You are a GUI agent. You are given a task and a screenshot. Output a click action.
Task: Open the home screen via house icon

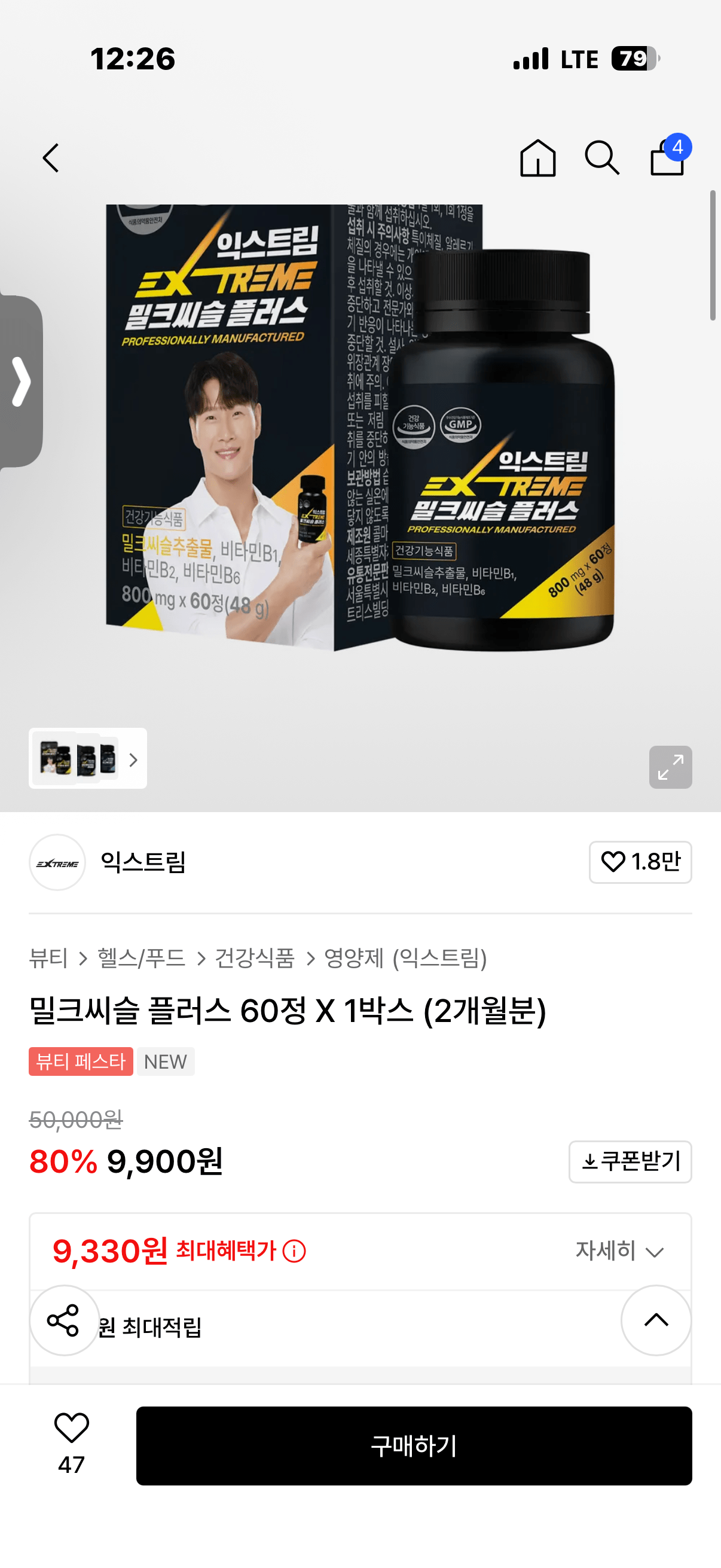(539, 159)
